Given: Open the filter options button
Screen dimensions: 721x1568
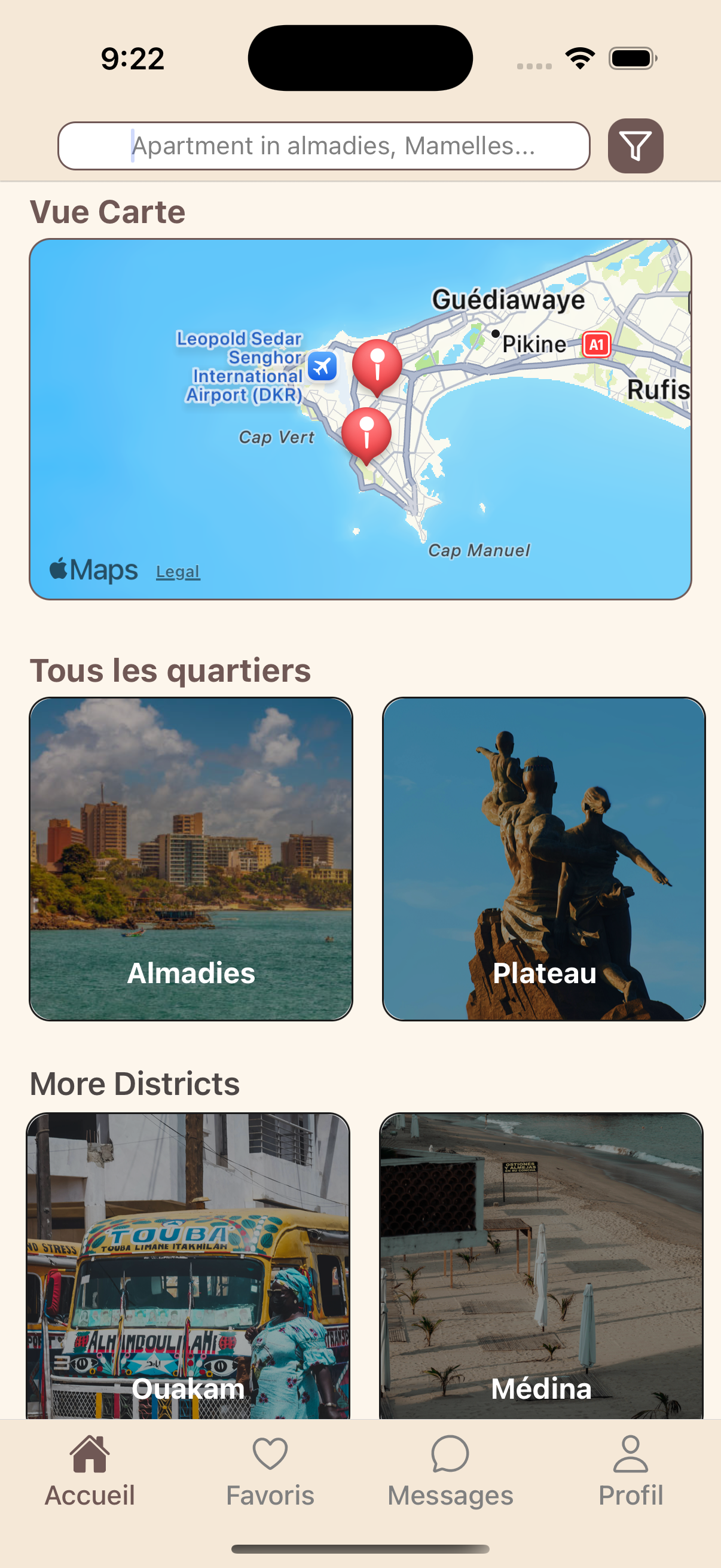Looking at the screenshot, I should [x=636, y=146].
